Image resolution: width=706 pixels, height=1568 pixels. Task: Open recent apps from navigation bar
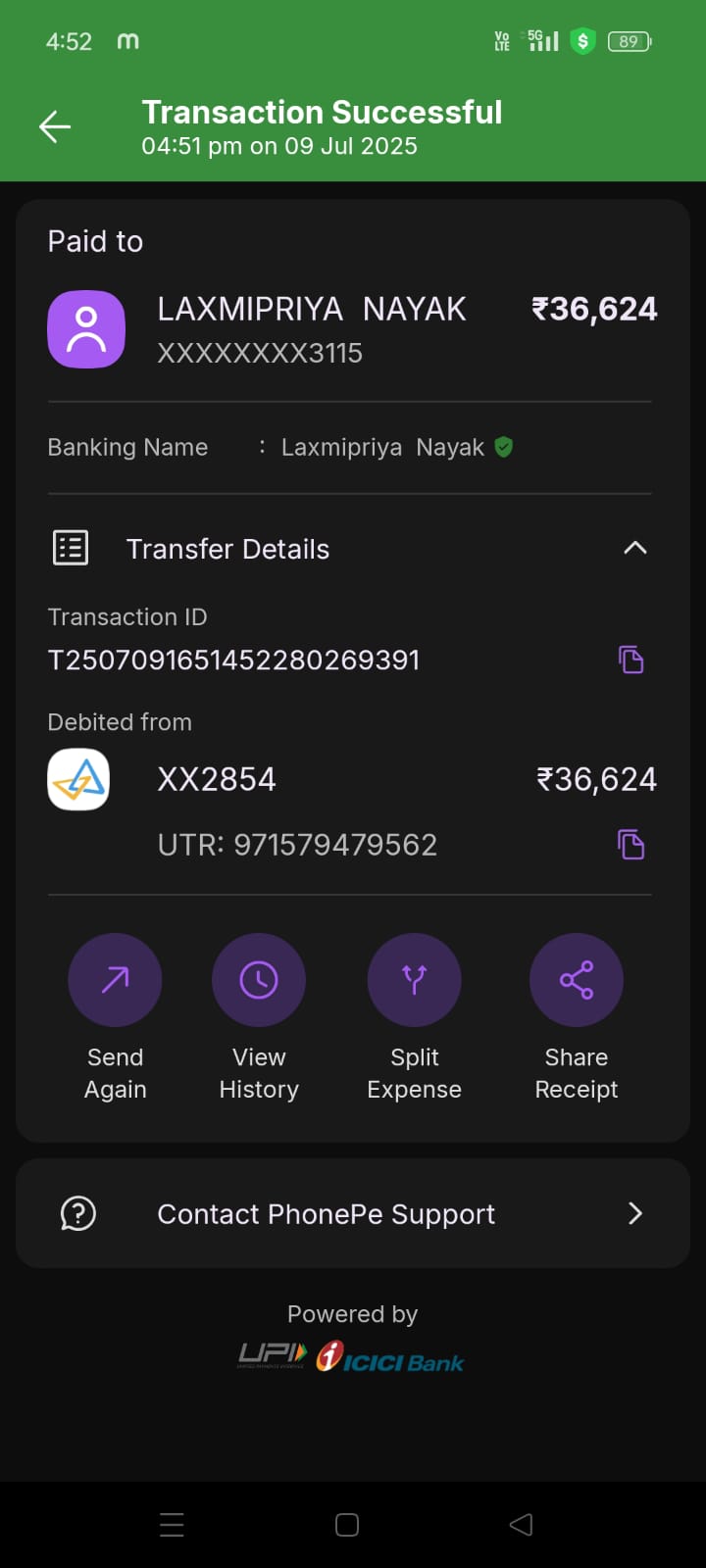[x=172, y=1525]
